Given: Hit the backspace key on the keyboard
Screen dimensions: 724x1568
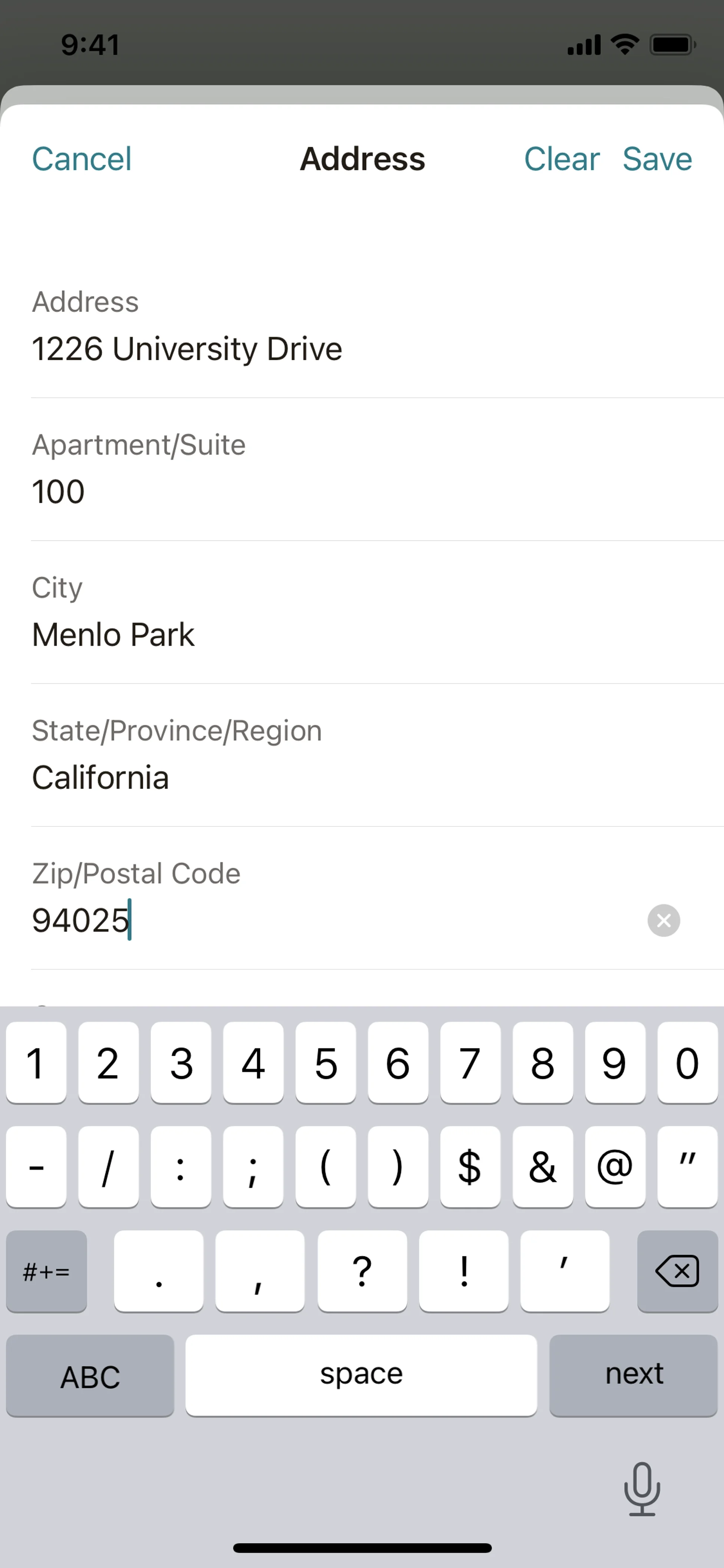Looking at the screenshot, I should click(x=677, y=1271).
